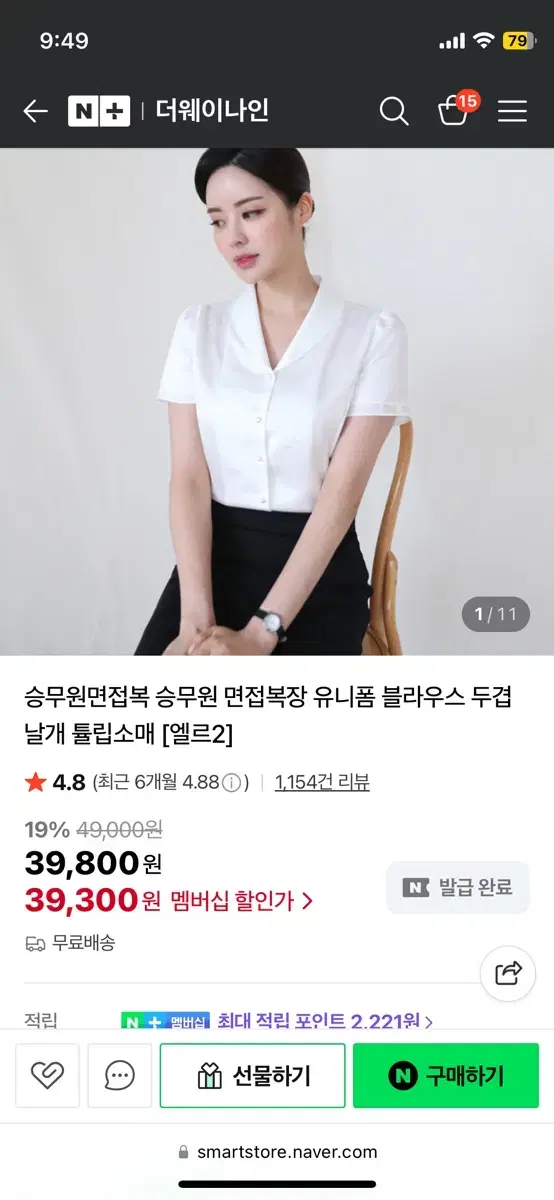Visit the 더웨이나인 store home
The height and width of the screenshot is (1200, 554).
(212, 111)
